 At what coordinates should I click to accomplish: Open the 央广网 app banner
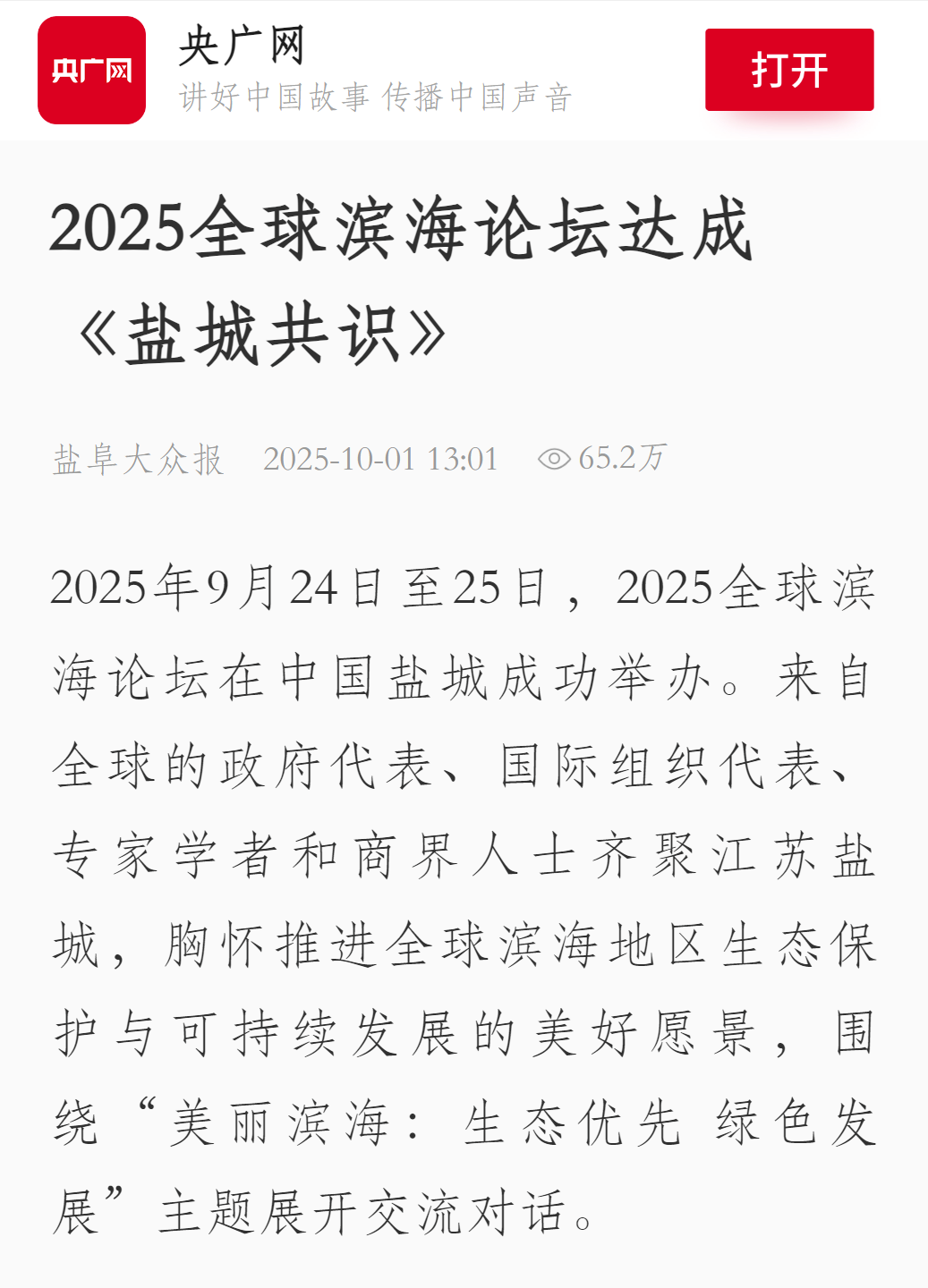click(x=91, y=70)
